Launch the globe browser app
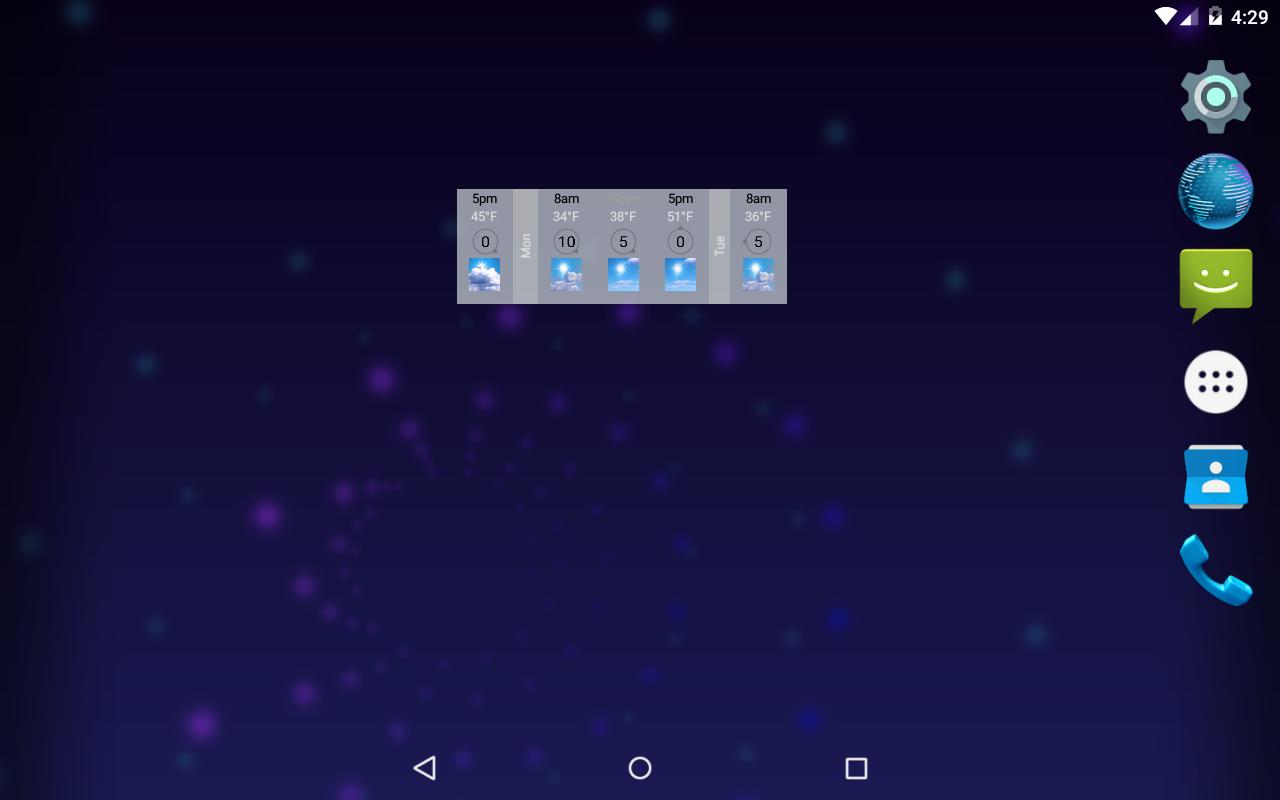 [1215, 191]
